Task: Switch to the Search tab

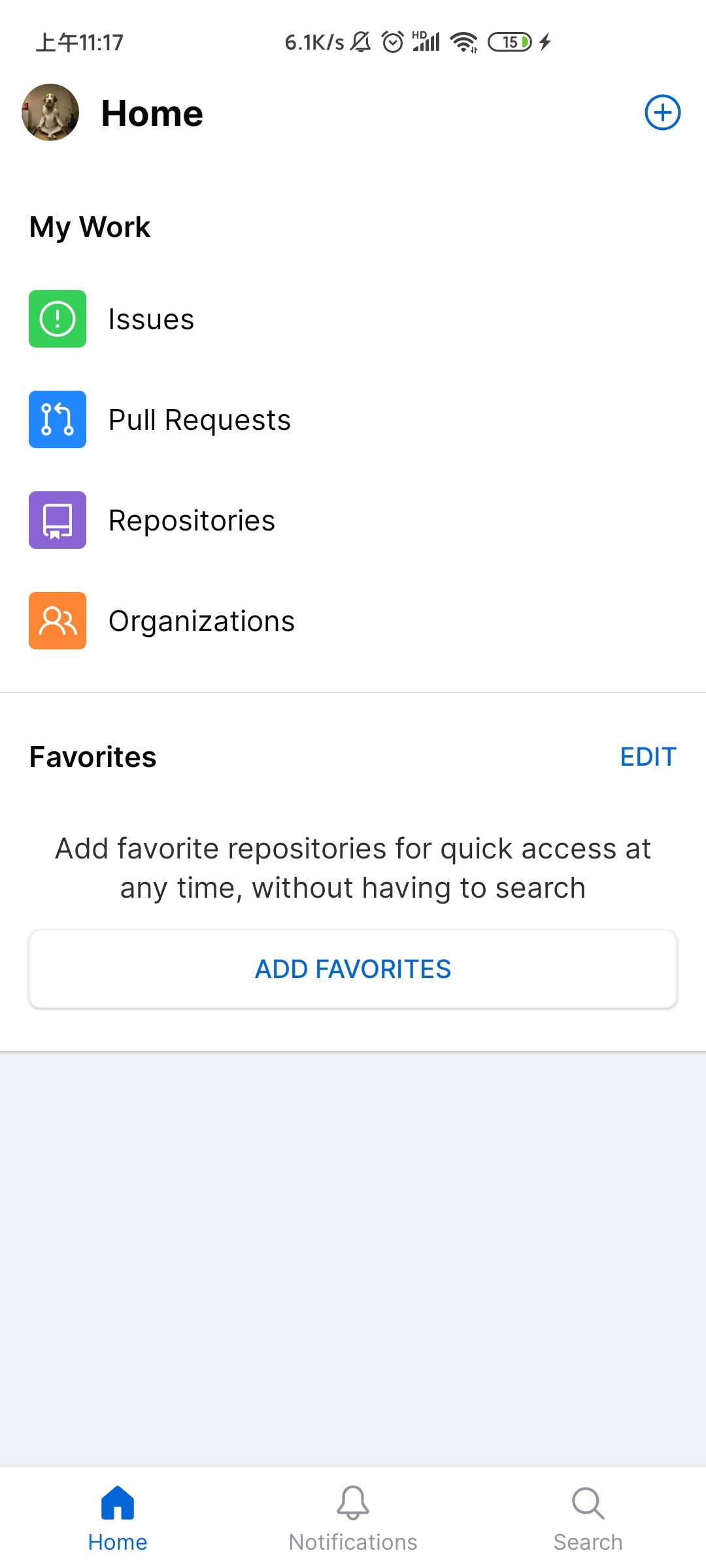Action: (x=588, y=1518)
